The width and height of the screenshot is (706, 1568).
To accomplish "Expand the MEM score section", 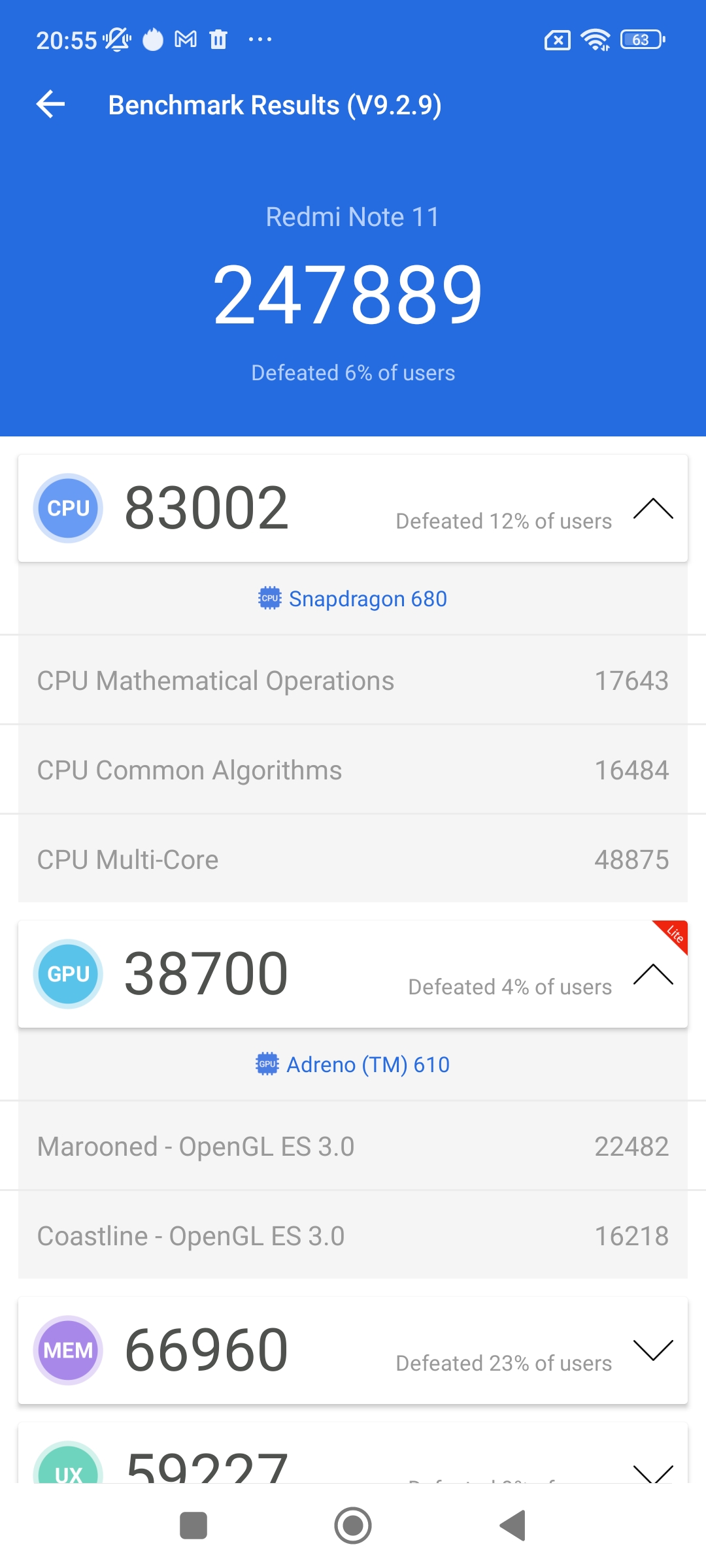I will [652, 1350].
